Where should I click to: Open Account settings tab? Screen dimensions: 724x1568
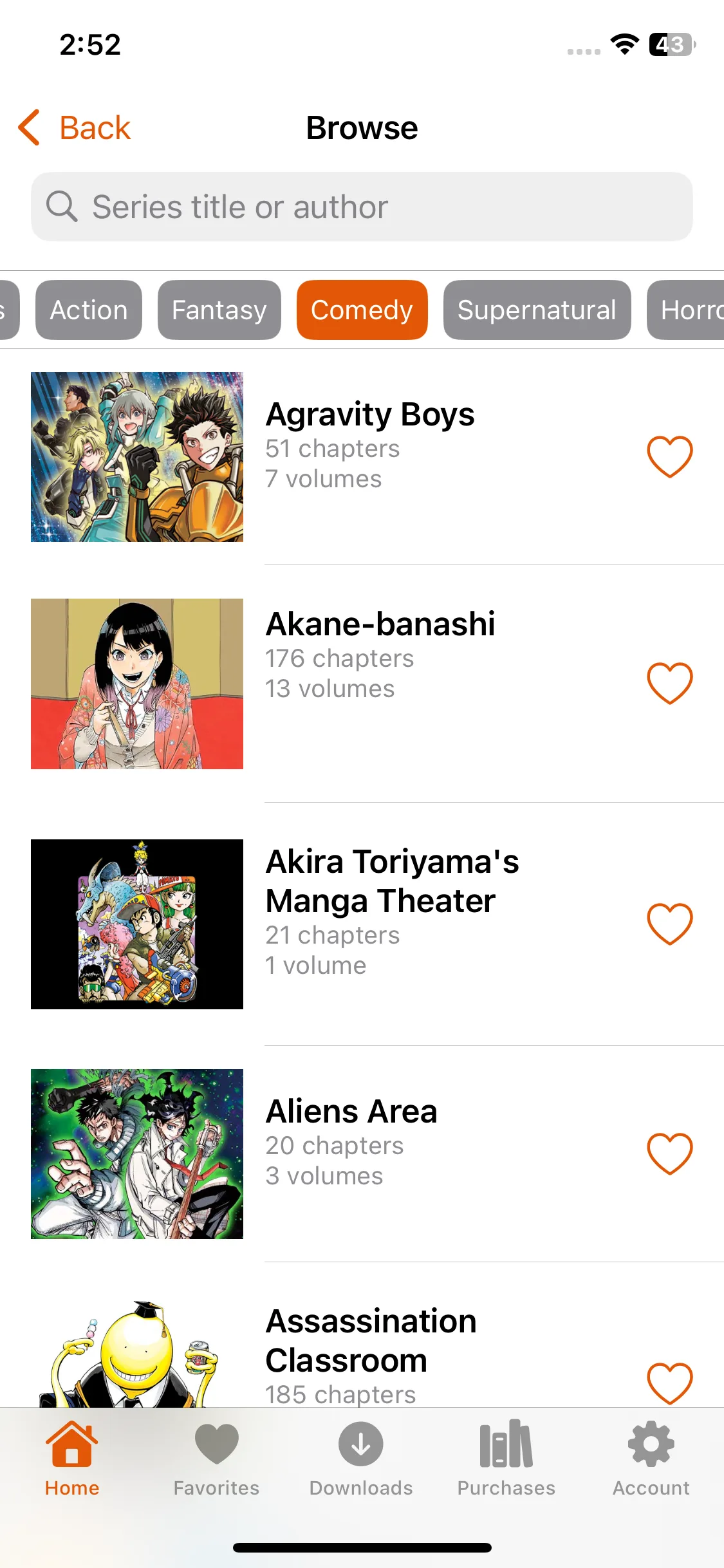[x=651, y=1459]
